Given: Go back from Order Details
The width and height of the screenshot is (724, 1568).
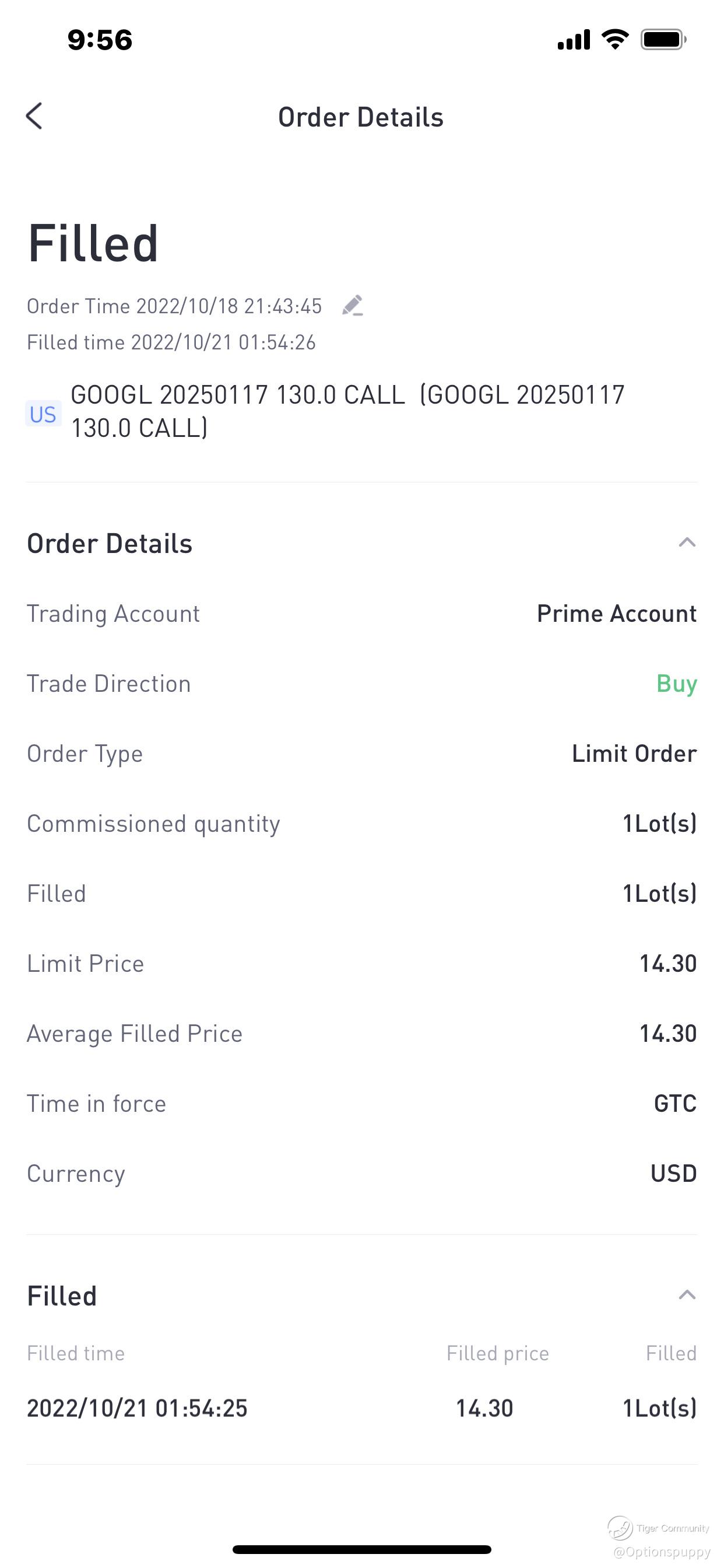Looking at the screenshot, I should [x=34, y=116].
